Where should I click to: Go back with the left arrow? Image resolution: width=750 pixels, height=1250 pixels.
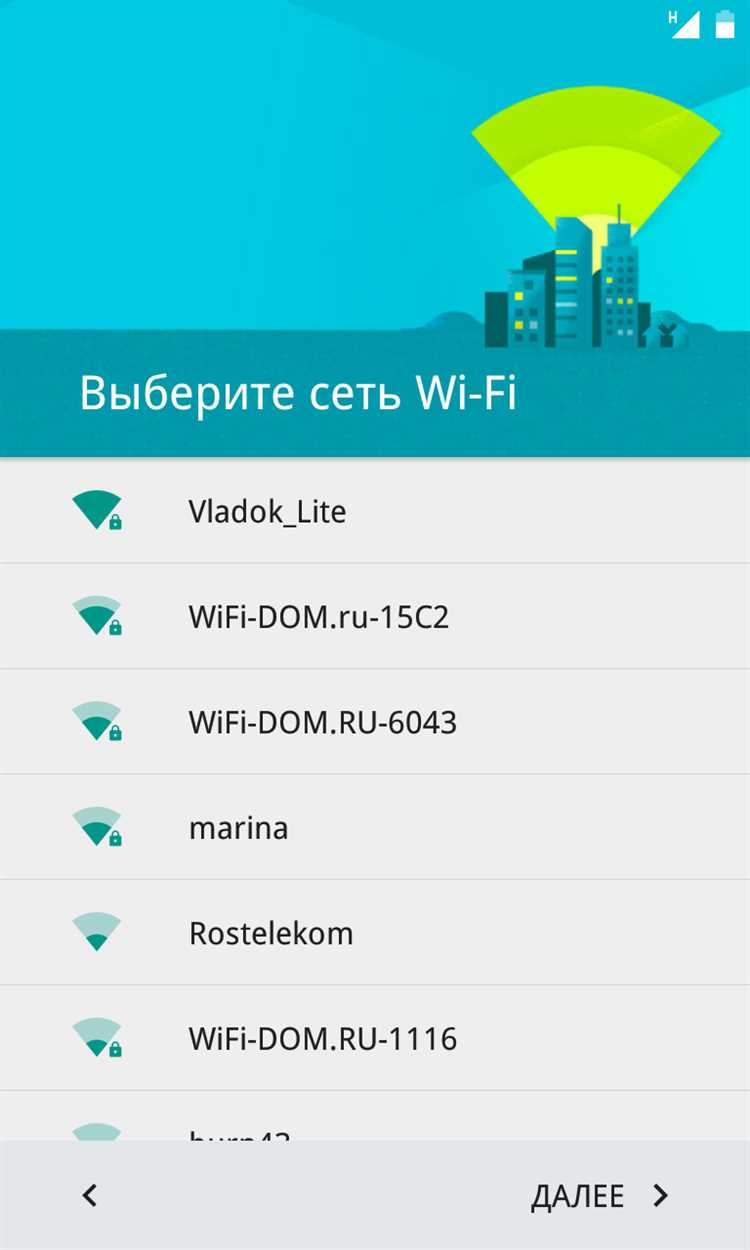pyautogui.click(x=90, y=1196)
